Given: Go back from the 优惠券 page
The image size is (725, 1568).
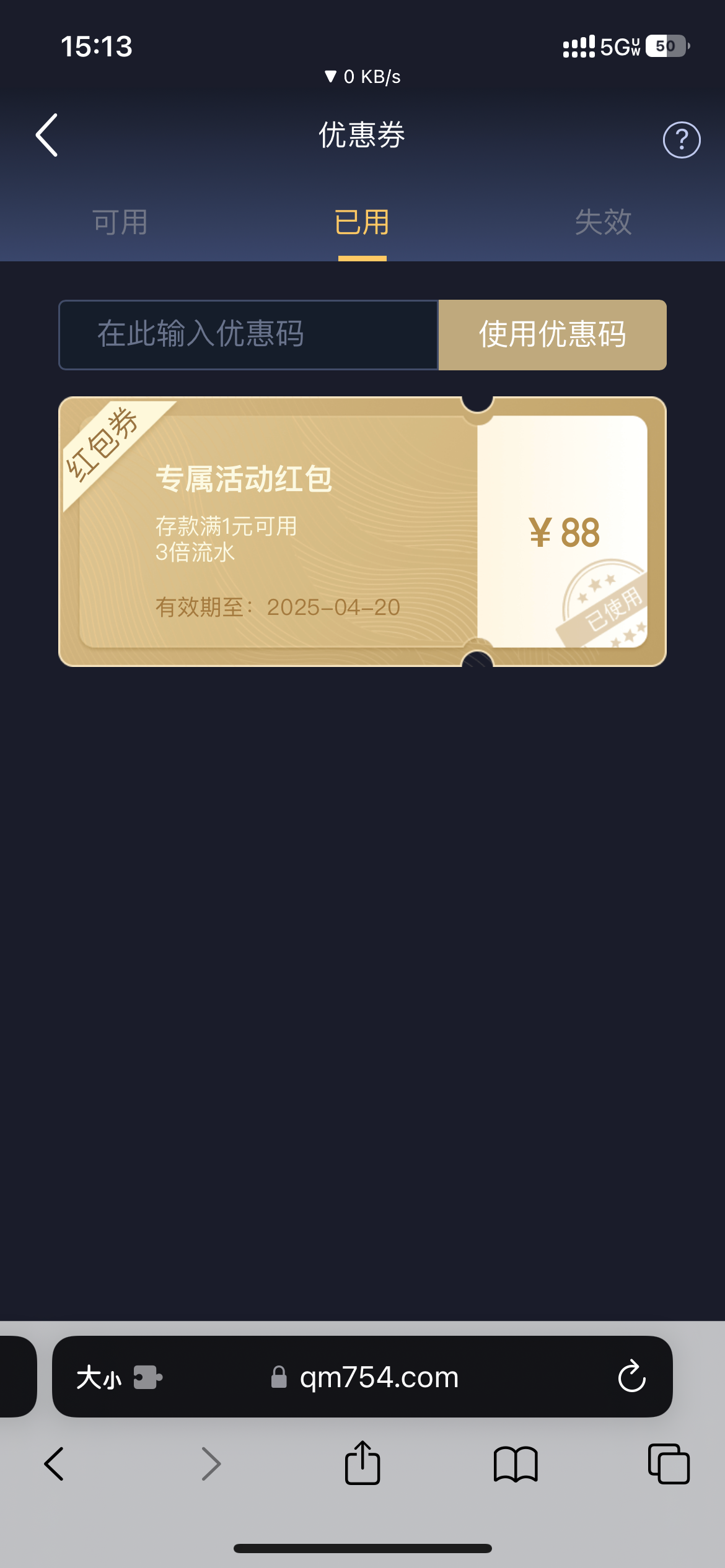Looking at the screenshot, I should pos(47,135).
